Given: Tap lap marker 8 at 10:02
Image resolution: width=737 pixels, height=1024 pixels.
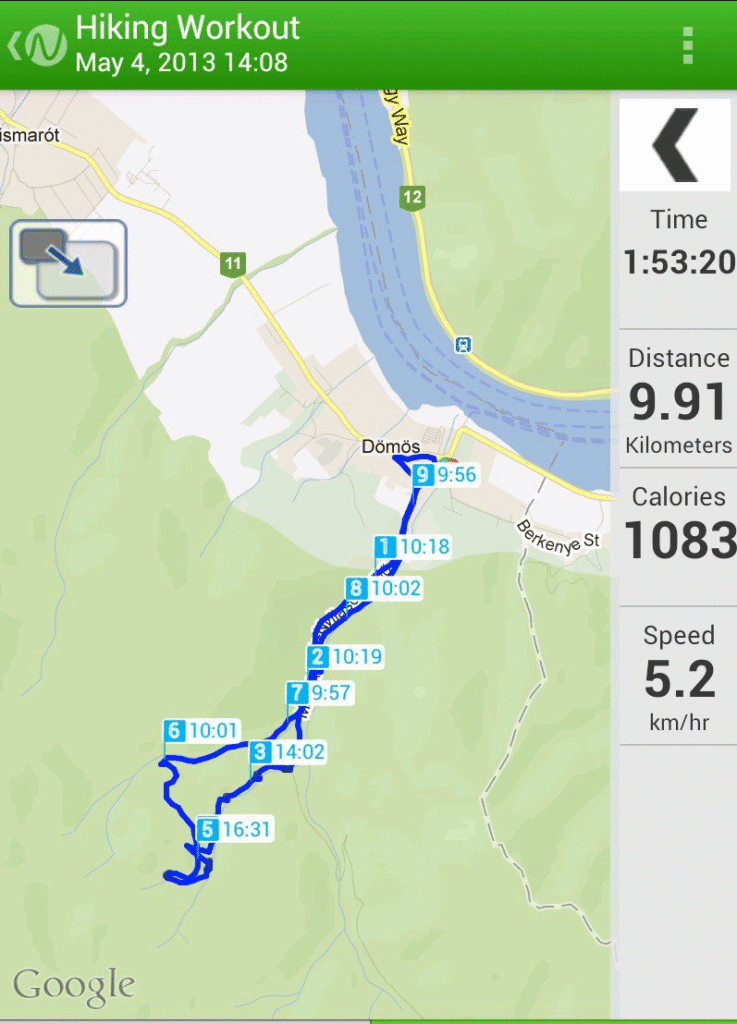Looking at the screenshot, I should (383, 589).
